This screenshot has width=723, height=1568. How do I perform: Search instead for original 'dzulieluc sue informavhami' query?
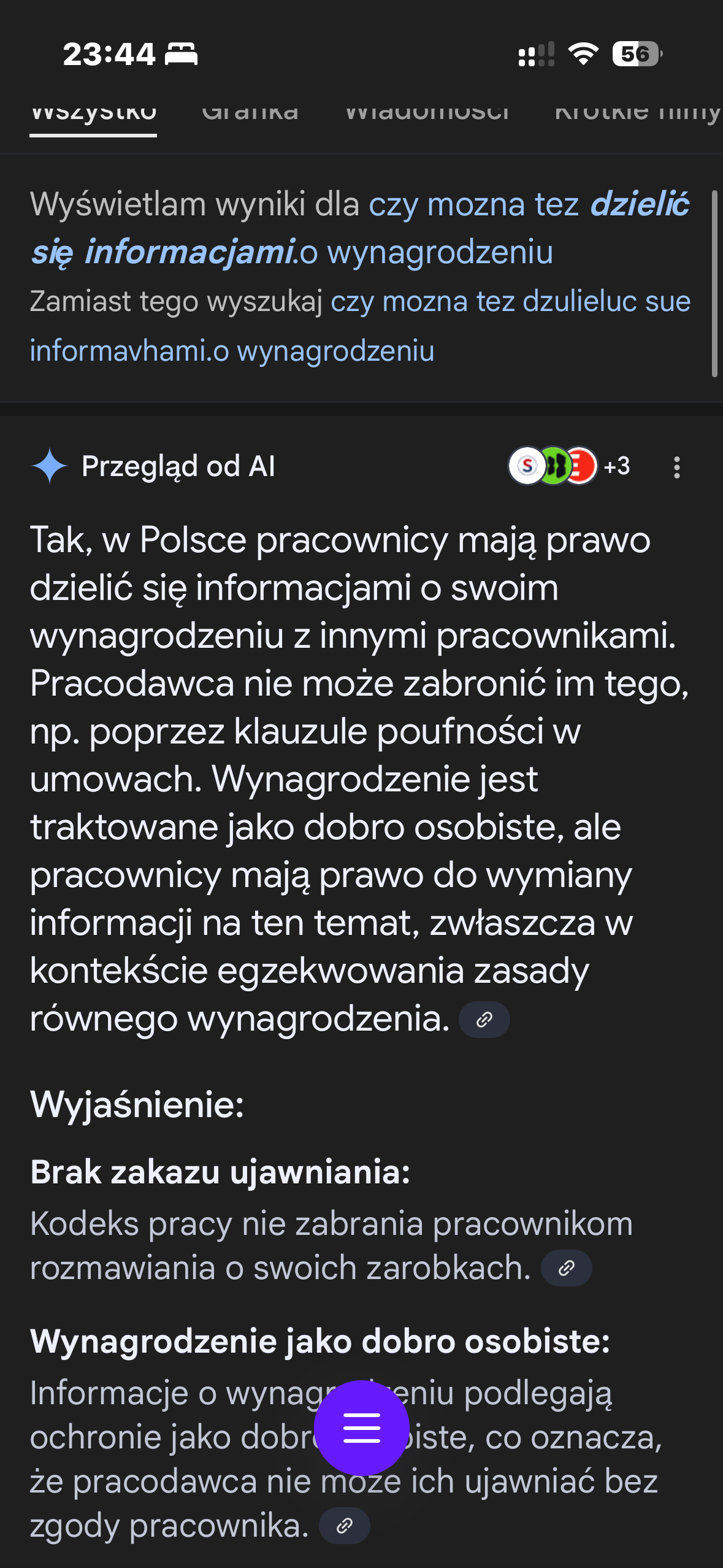pyautogui.click(x=361, y=326)
